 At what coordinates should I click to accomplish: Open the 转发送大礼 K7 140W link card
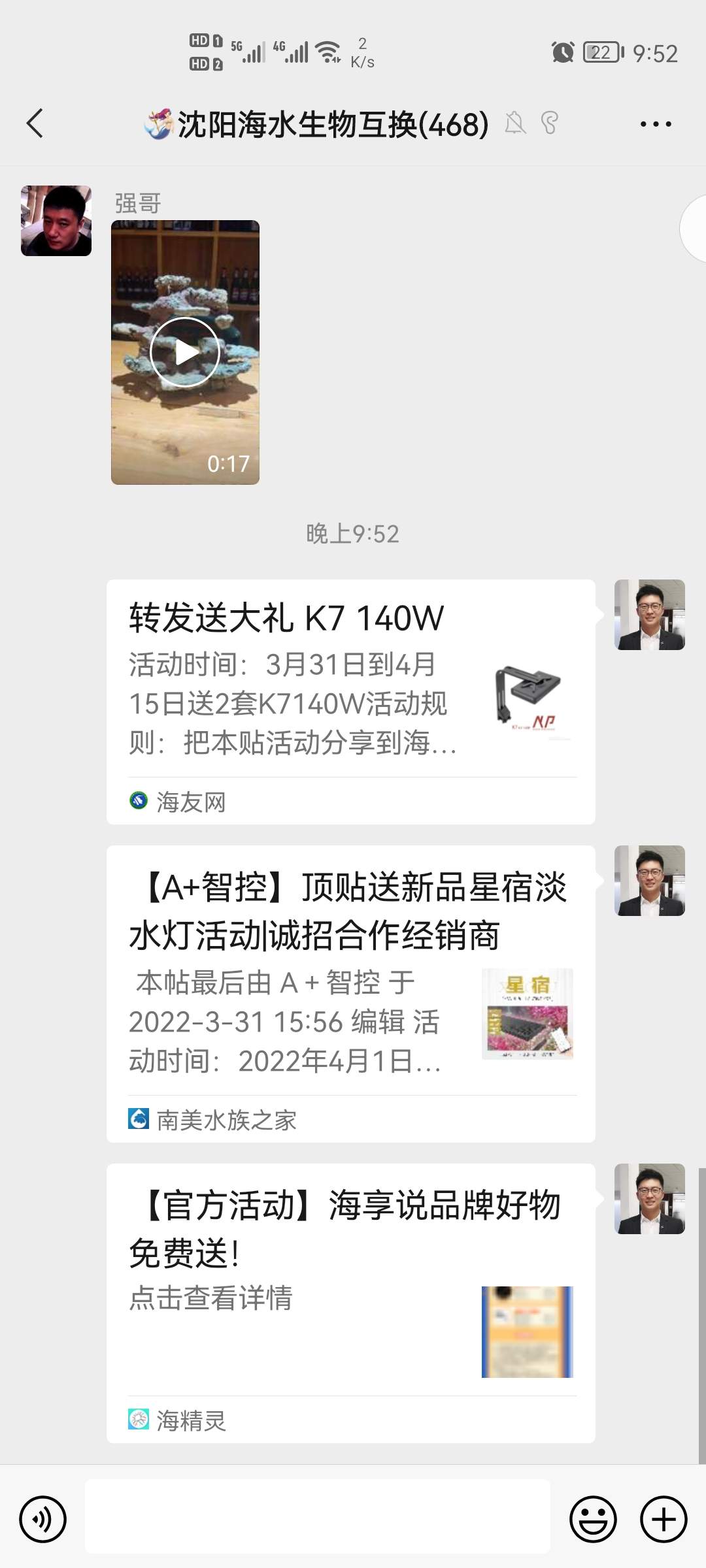[x=350, y=701]
